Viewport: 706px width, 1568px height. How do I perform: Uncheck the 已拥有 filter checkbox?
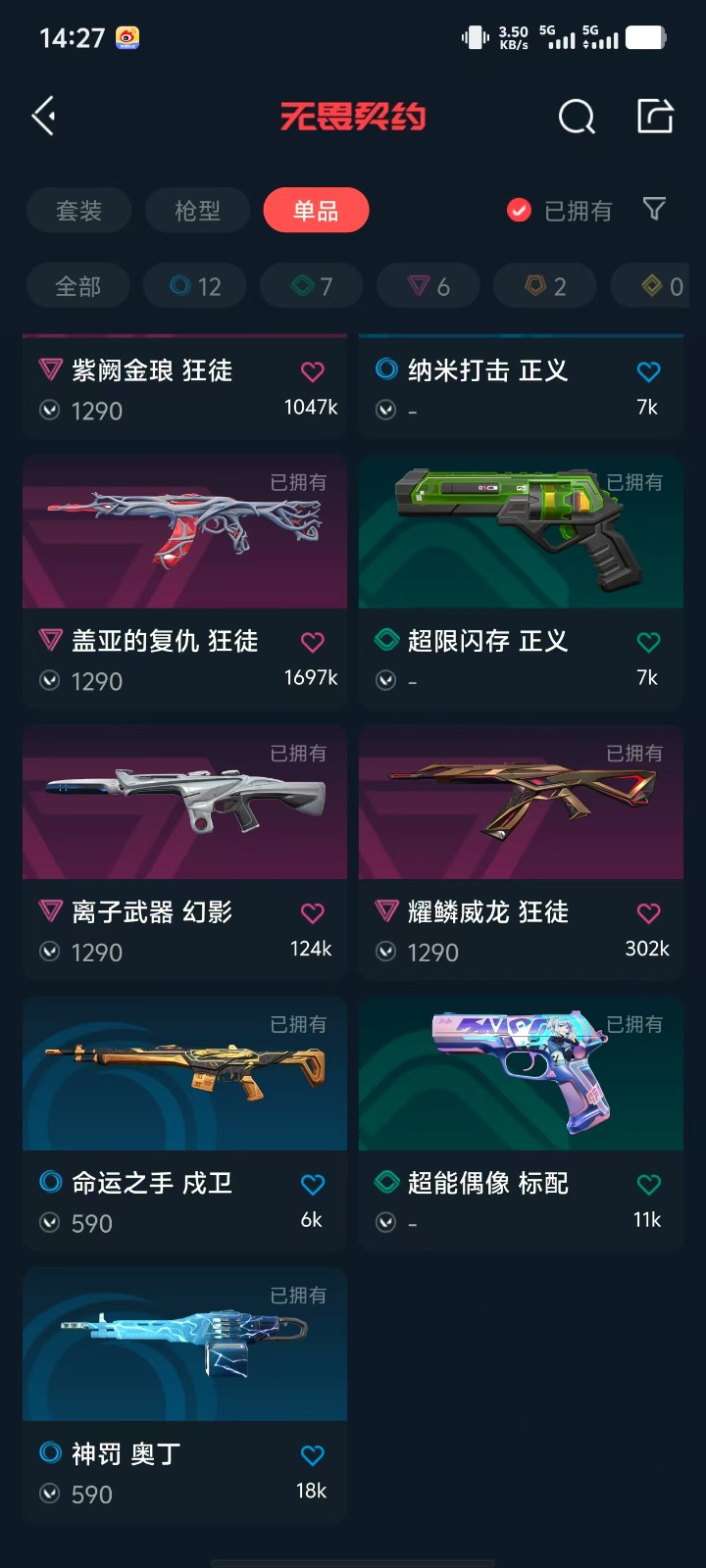[x=519, y=211]
